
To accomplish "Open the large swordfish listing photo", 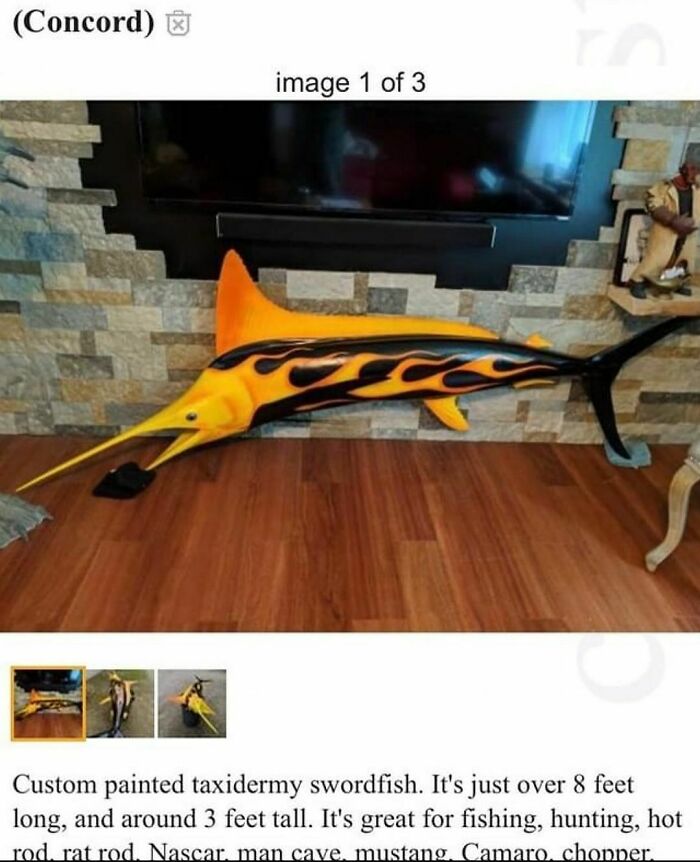I will [x=350, y=365].
